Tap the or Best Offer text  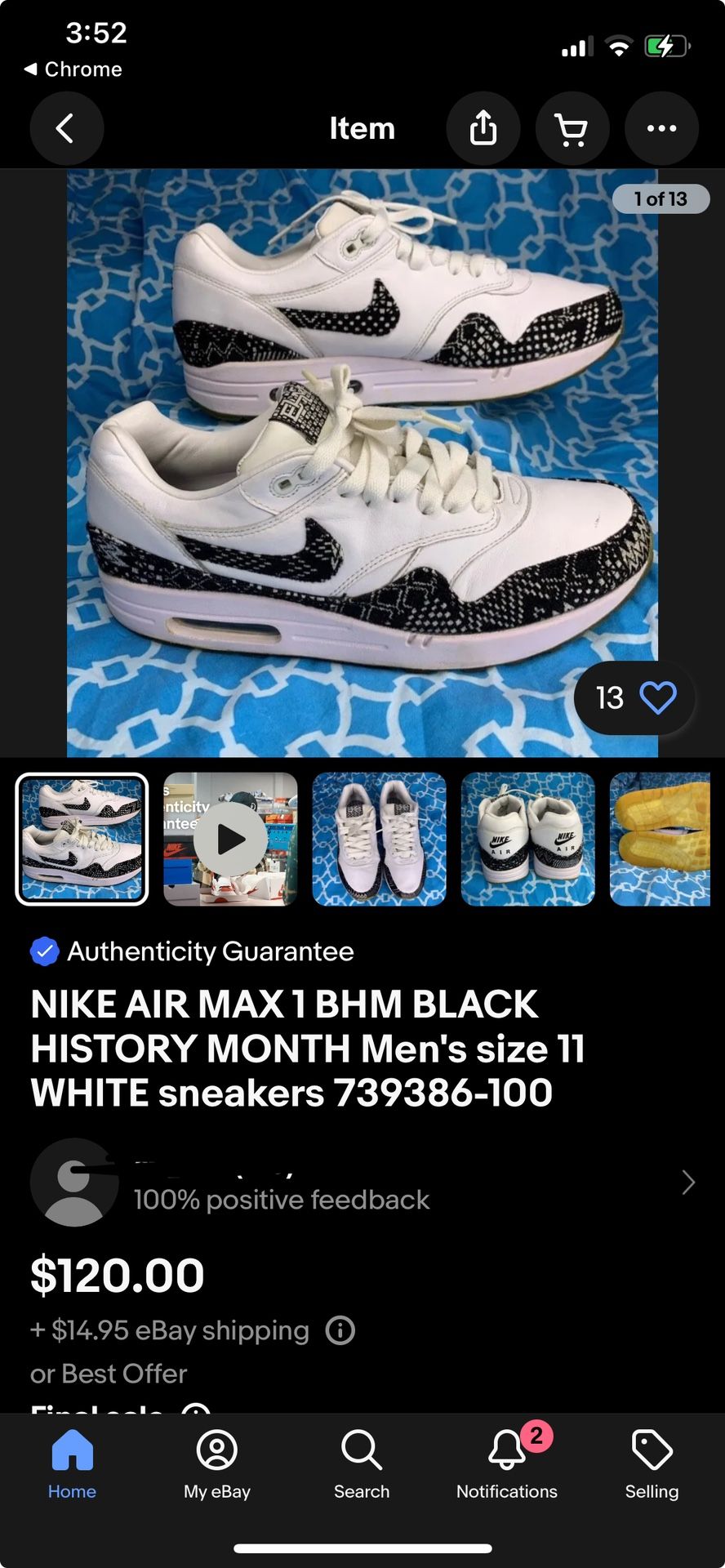click(x=108, y=1373)
